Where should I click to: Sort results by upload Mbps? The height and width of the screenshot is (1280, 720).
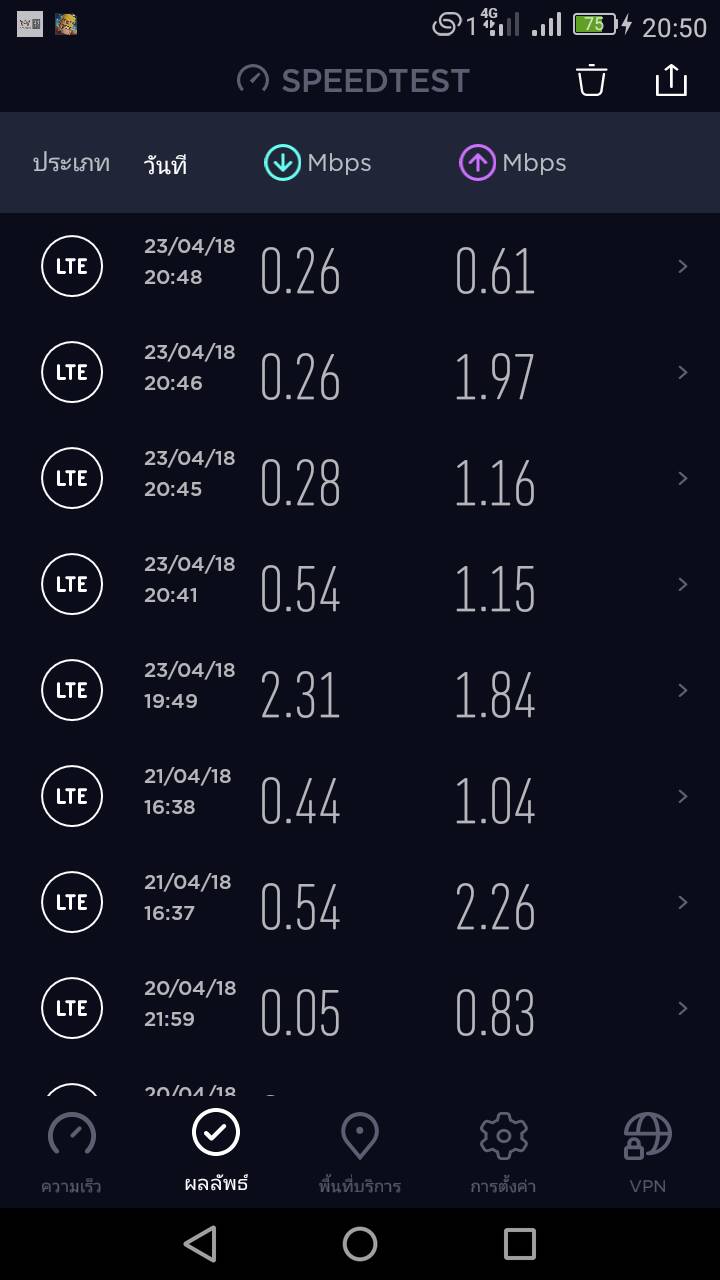click(513, 163)
